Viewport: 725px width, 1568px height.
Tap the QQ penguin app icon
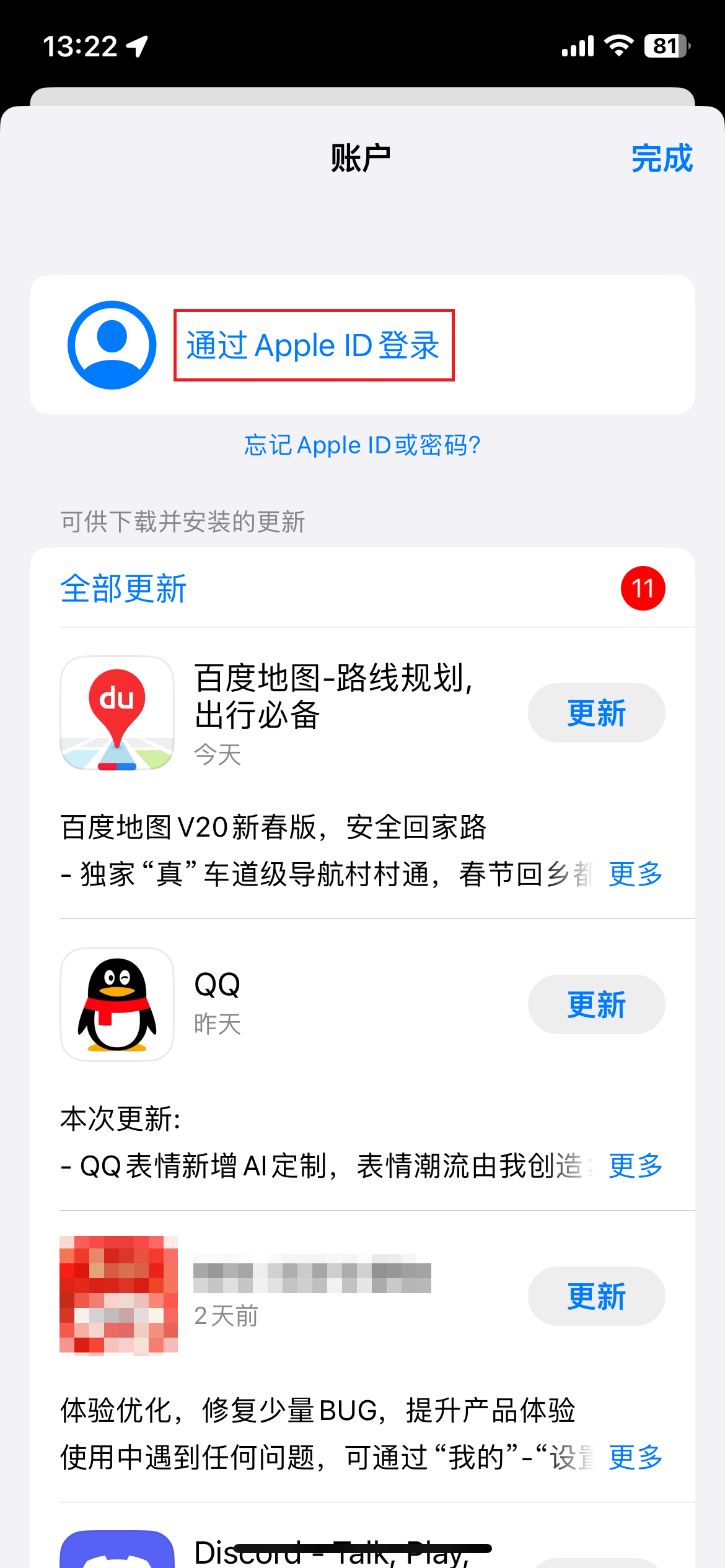[117, 1004]
